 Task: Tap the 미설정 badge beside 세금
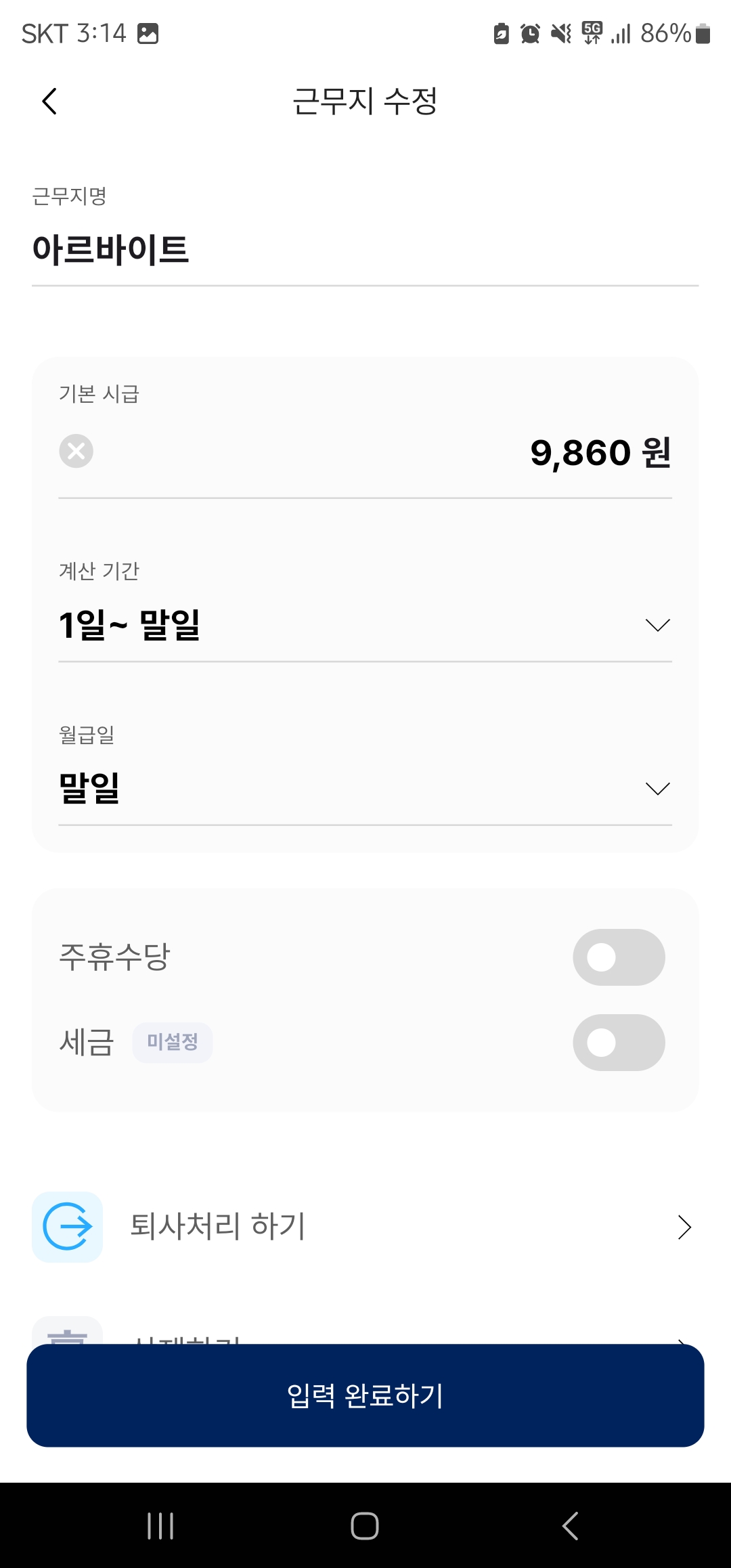pyautogui.click(x=172, y=1043)
